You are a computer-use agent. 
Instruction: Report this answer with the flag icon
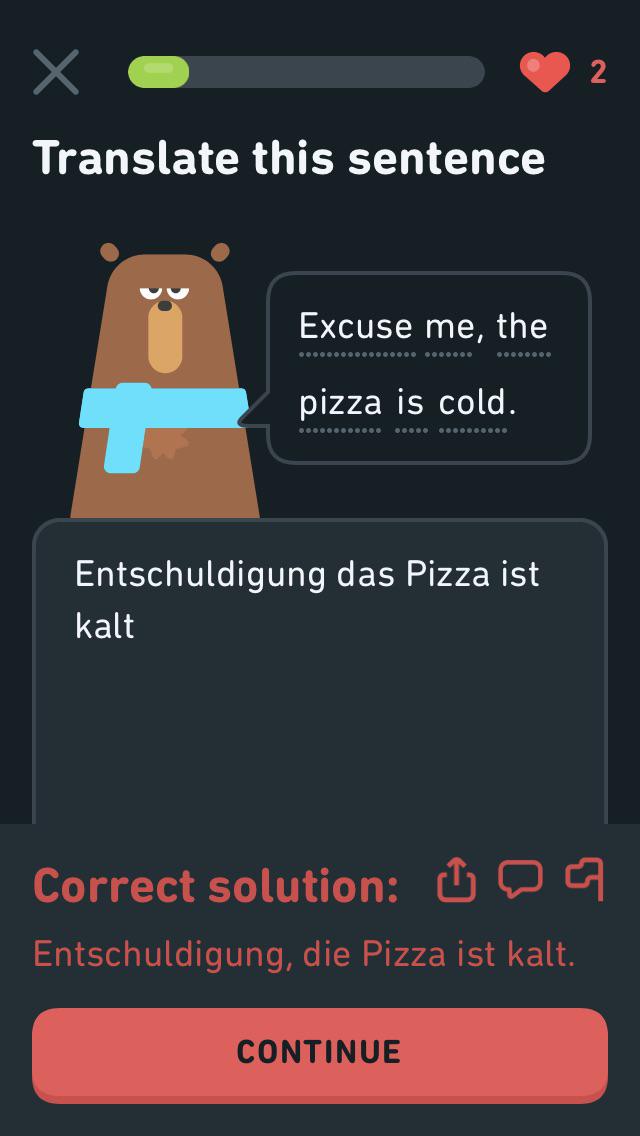coord(585,880)
